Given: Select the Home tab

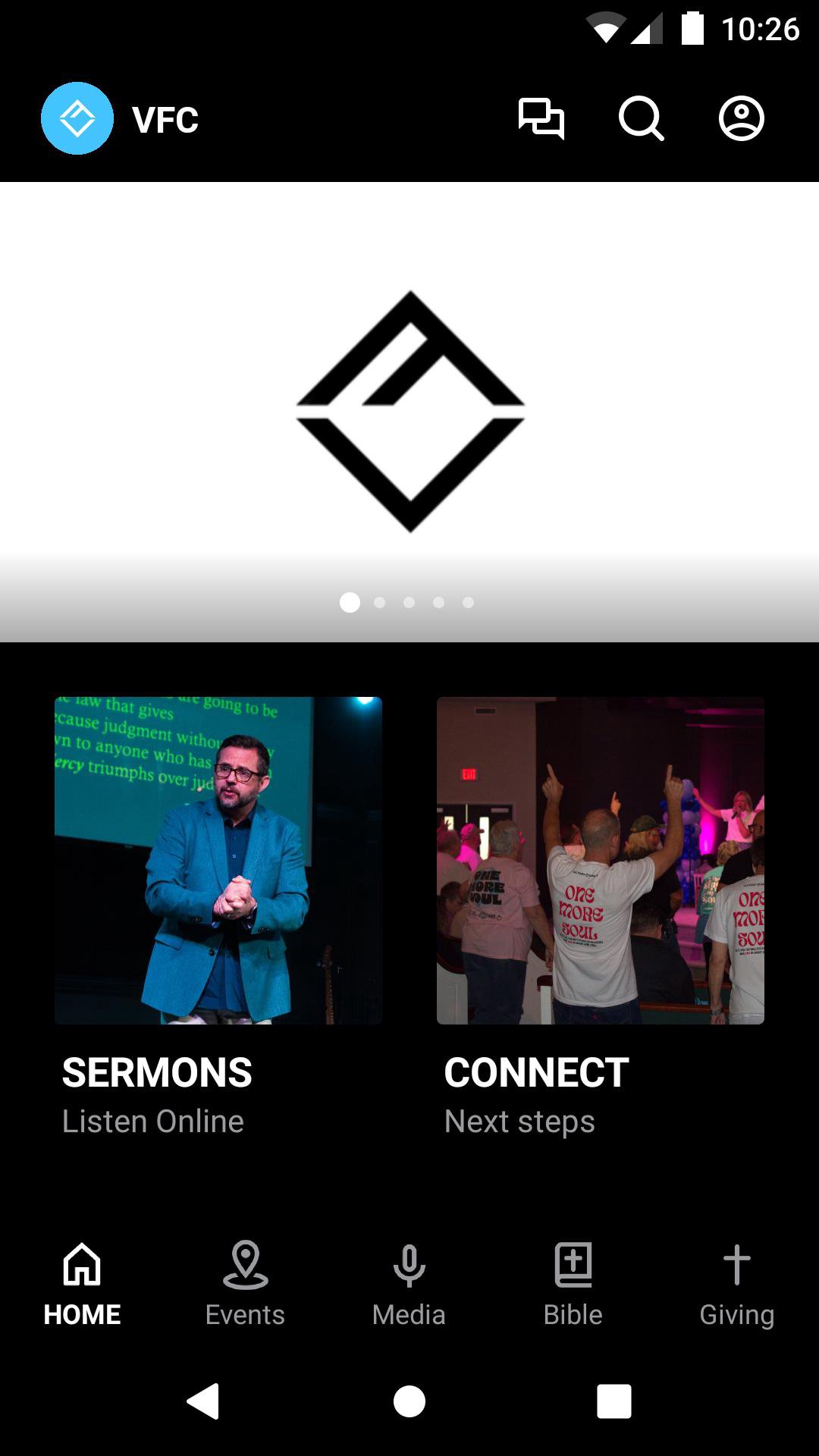Looking at the screenshot, I should point(82,1283).
